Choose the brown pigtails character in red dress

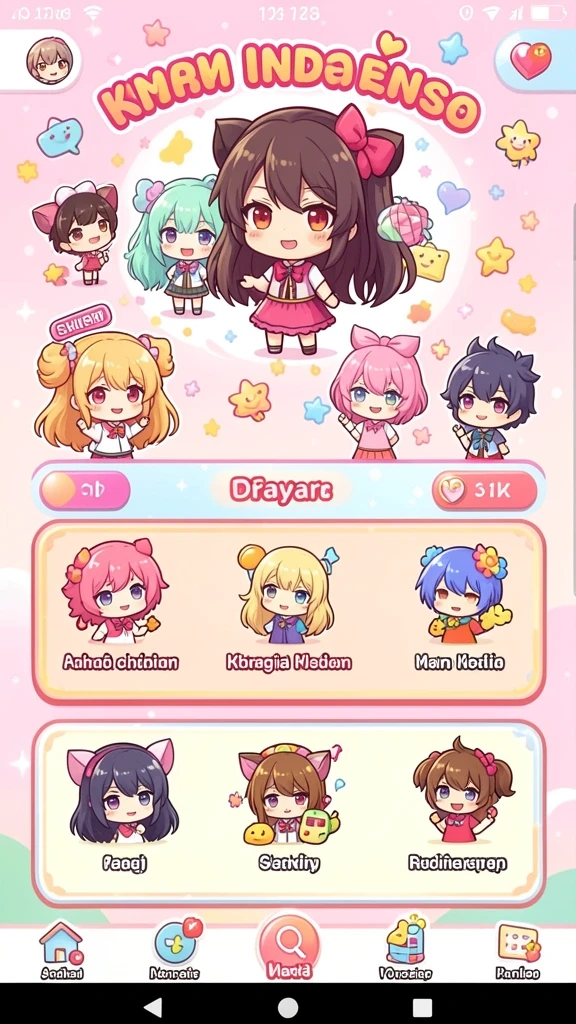coord(457,806)
